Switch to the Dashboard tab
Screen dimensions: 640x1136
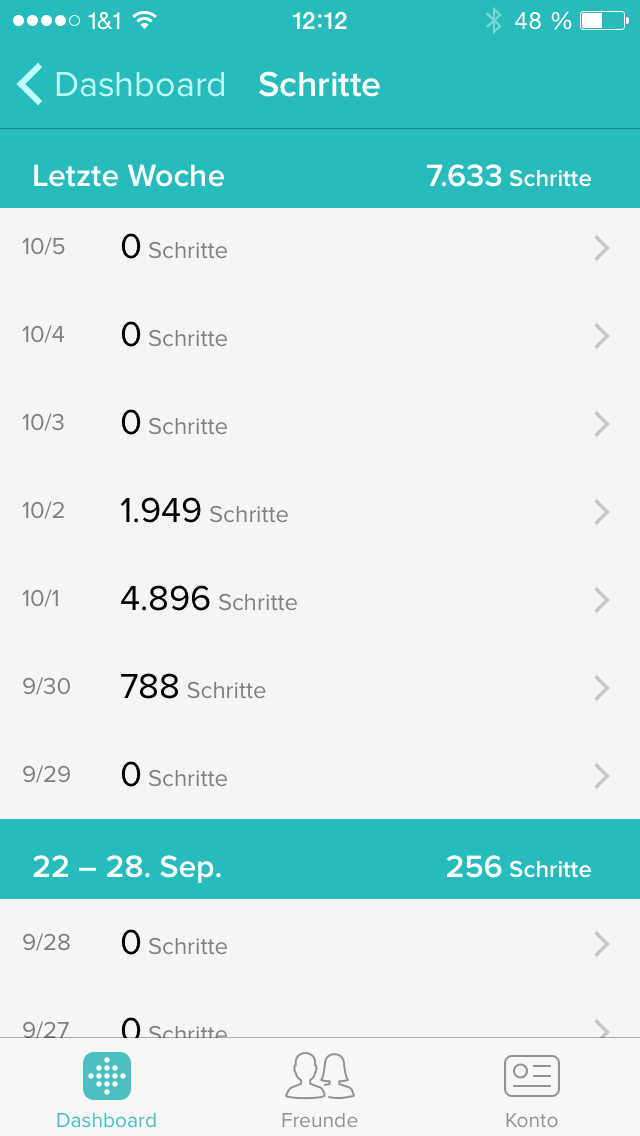[x=107, y=1088]
